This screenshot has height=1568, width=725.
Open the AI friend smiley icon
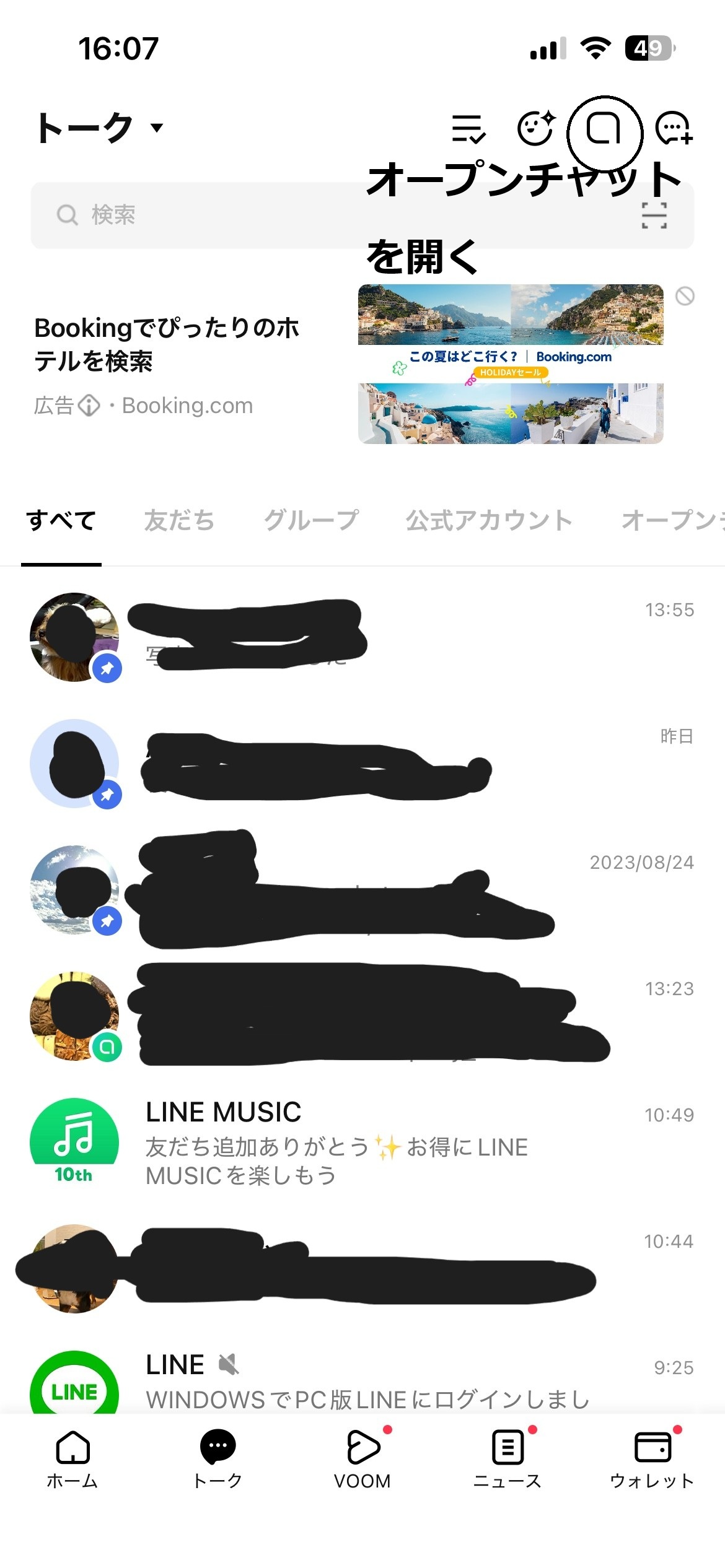coord(536,128)
